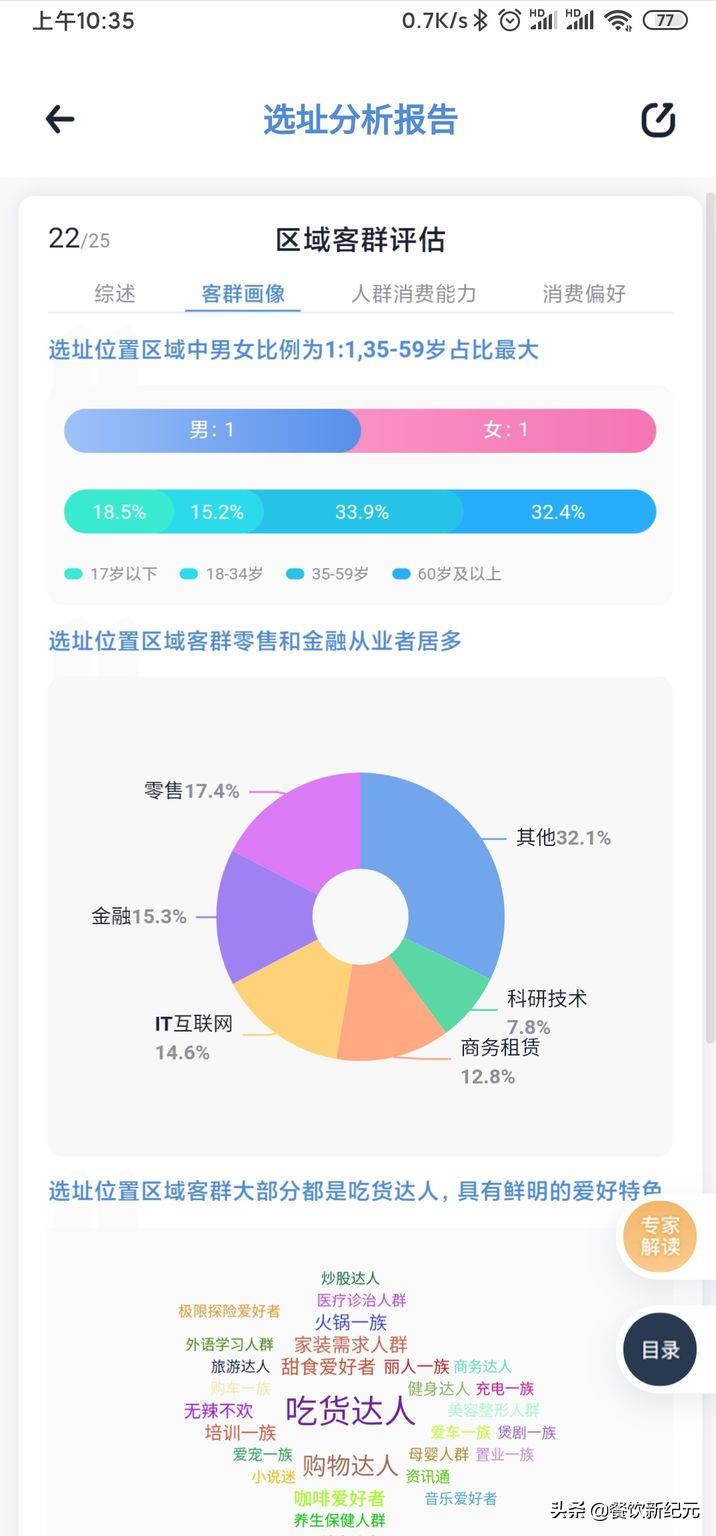Open the 目录 table of contents

tap(659, 1350)
